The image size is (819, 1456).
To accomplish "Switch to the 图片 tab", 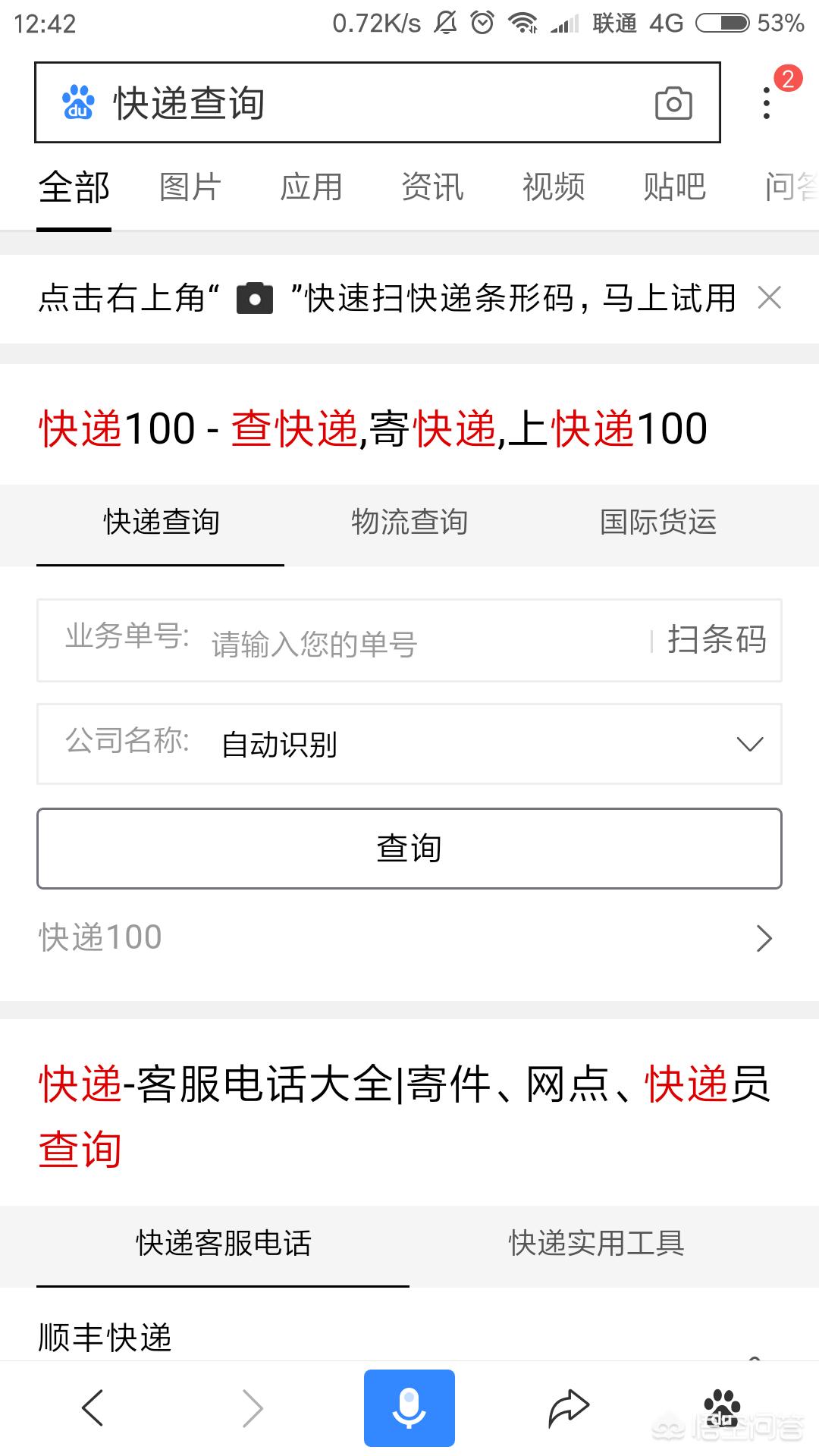I will point(190,187).
